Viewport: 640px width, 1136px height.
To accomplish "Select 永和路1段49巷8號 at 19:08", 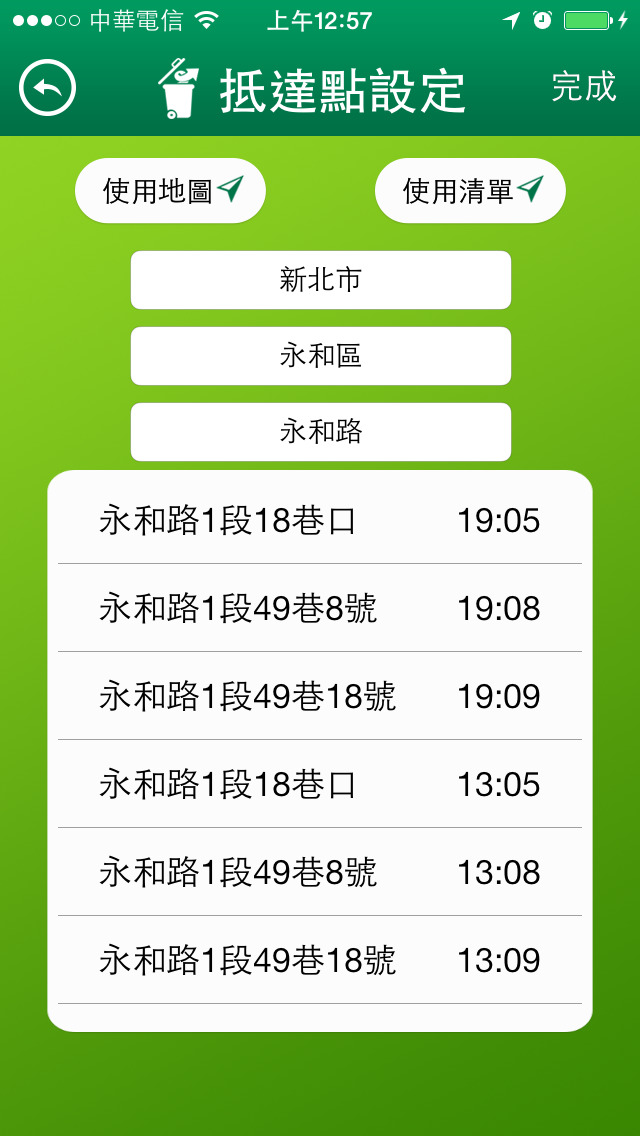I will pos(320,608).
